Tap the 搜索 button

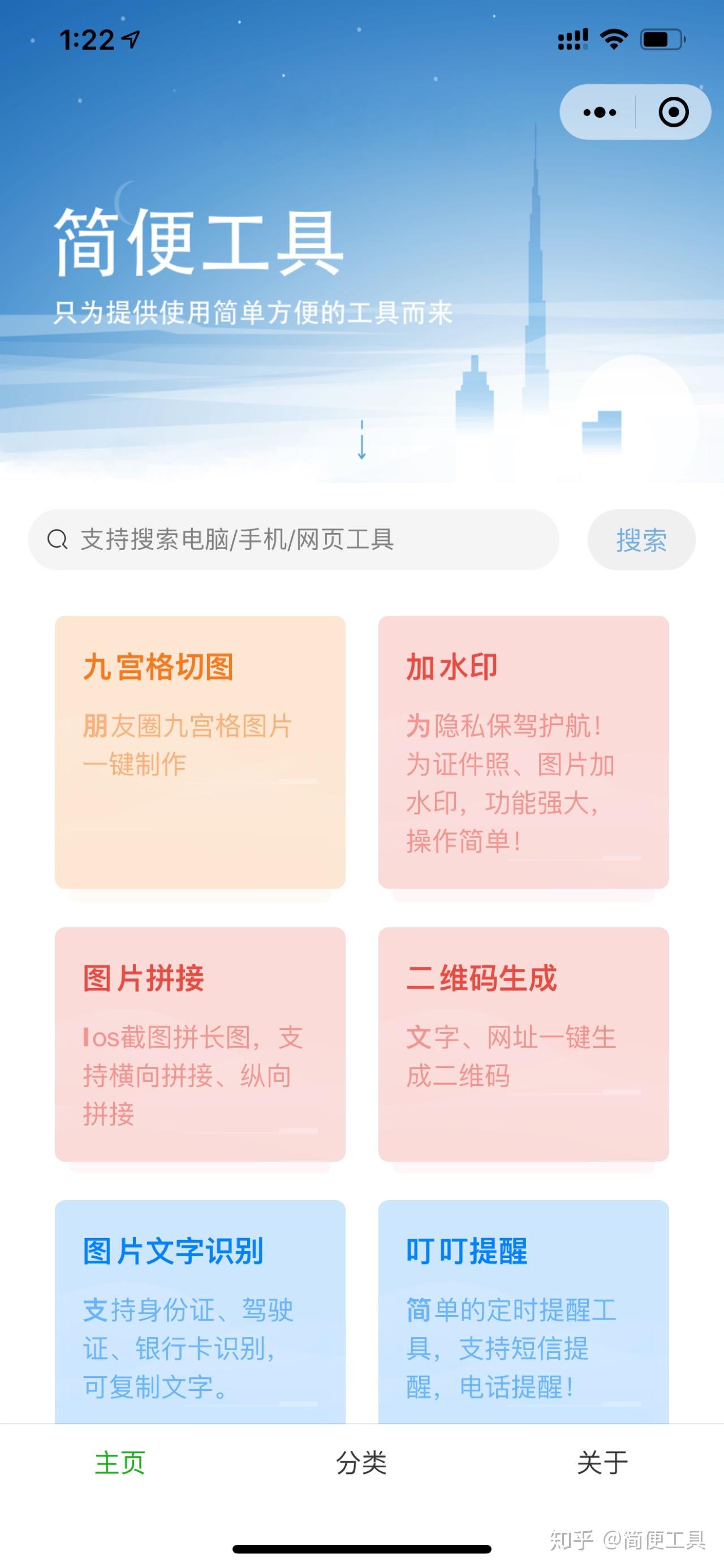641,540
